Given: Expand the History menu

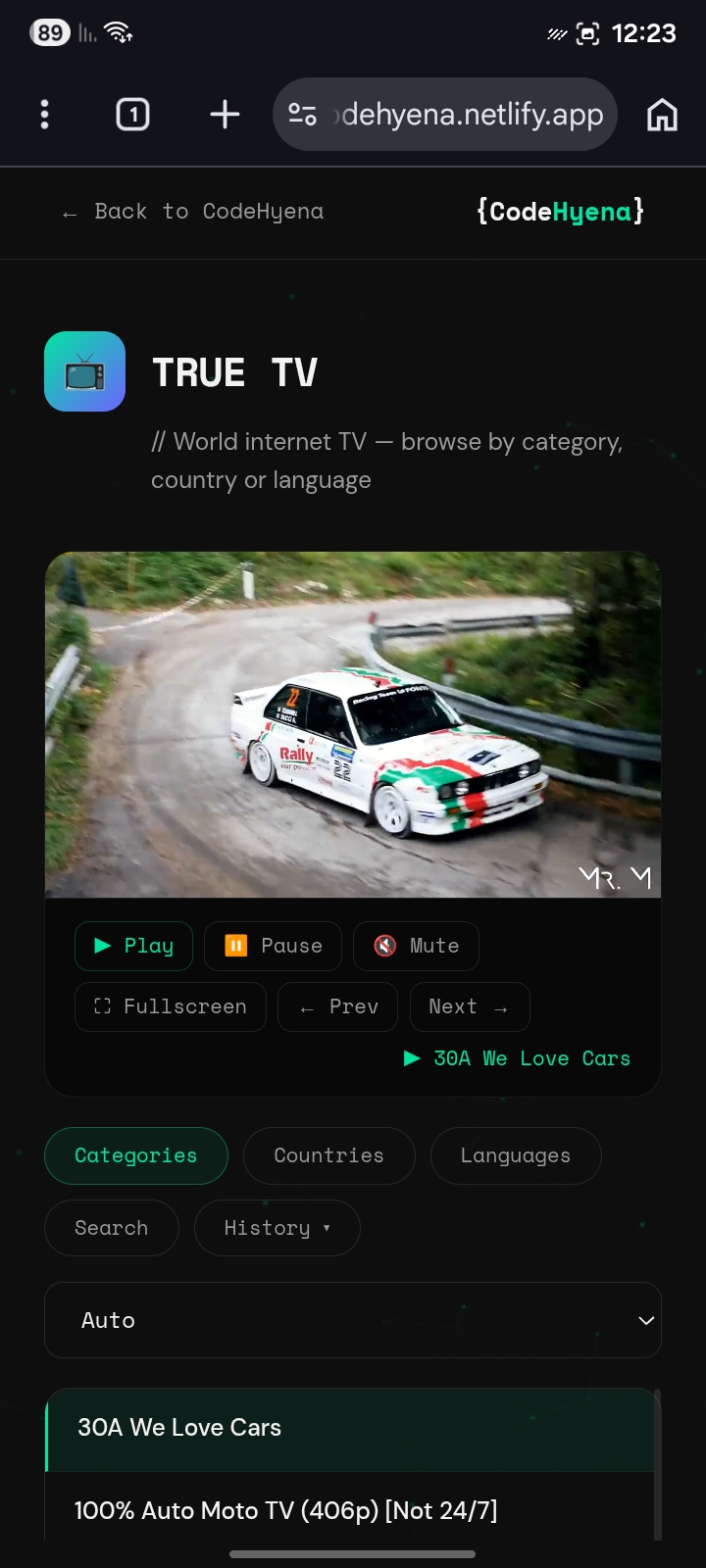Looking at the screenshot, I should [277, 1228].
